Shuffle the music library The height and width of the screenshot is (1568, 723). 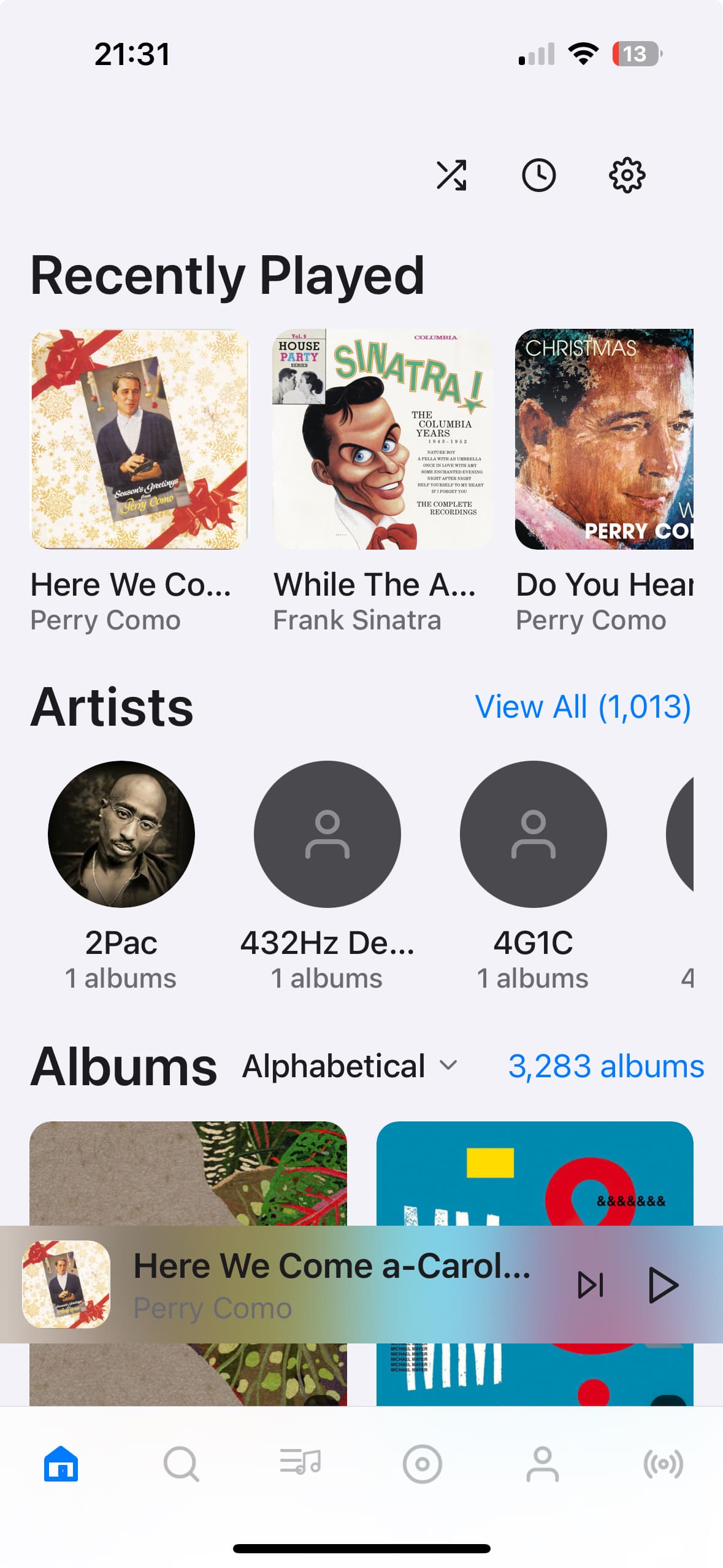pos(451,175)
